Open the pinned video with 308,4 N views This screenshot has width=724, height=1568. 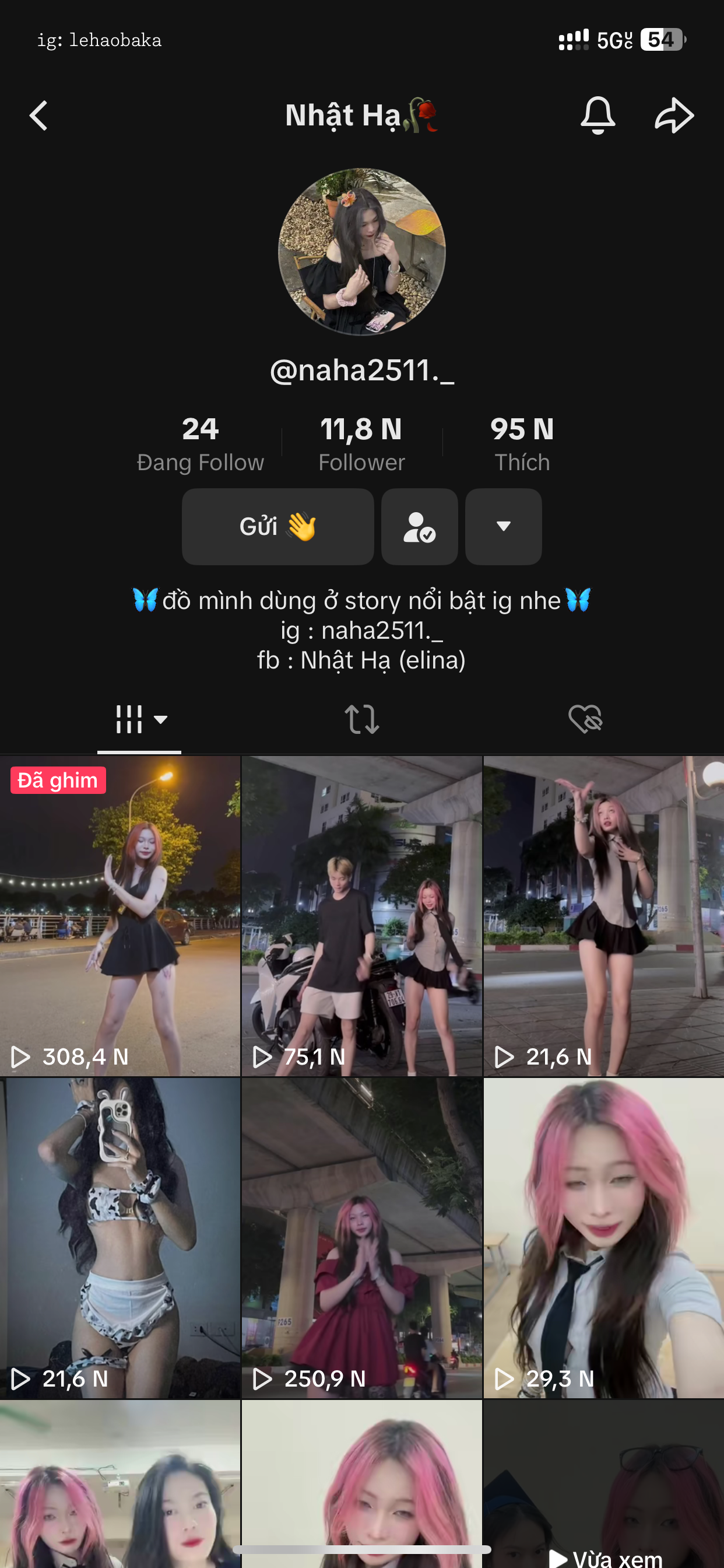click(120, 915)
